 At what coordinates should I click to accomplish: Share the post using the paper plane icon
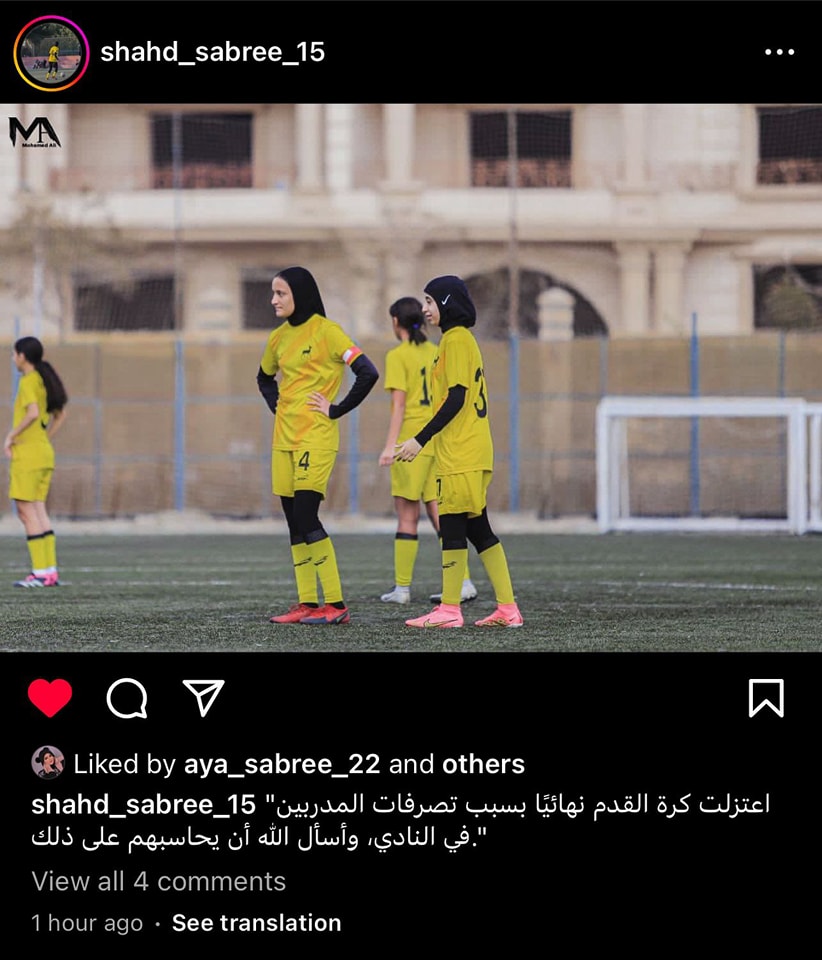[x=203, y=697]
